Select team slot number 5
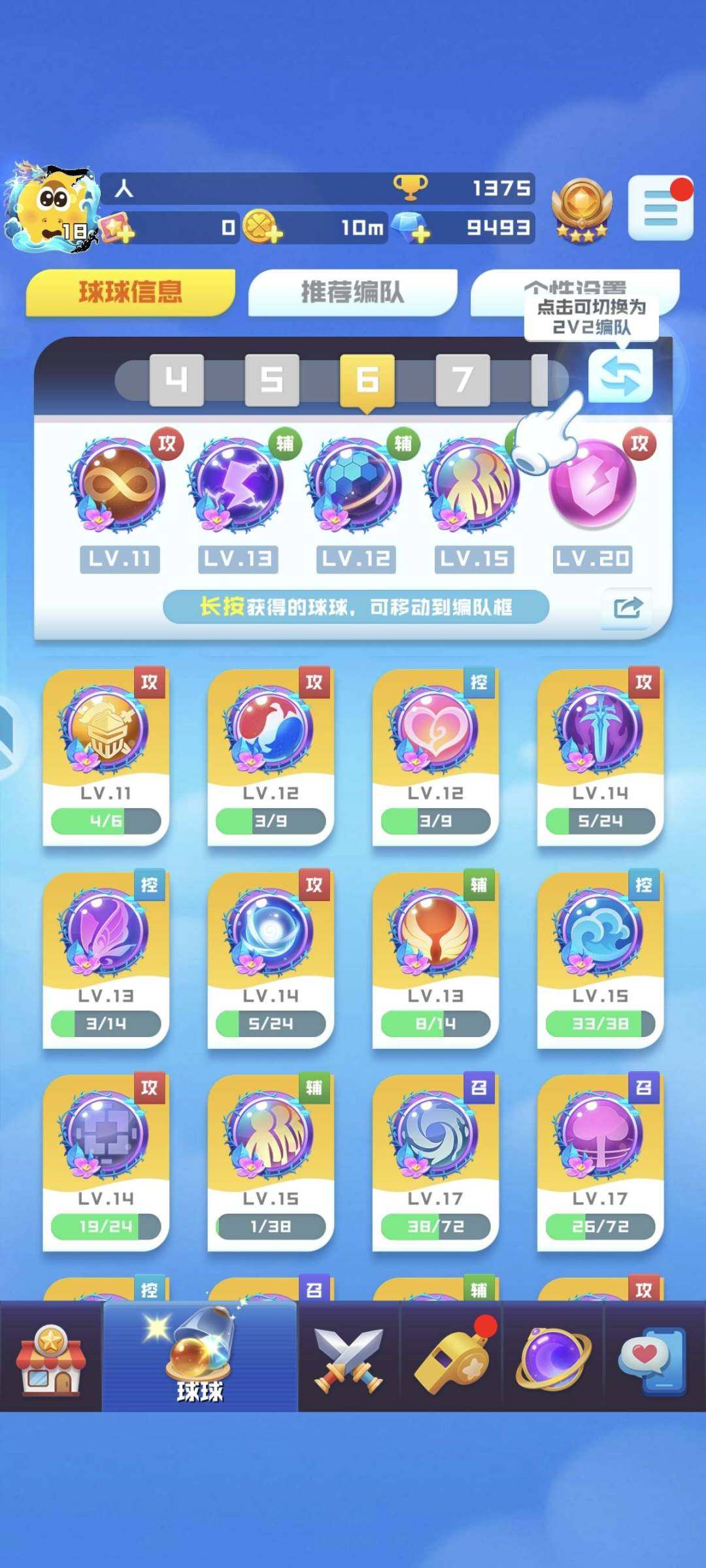706x1568 pixels. click(272, 380)
